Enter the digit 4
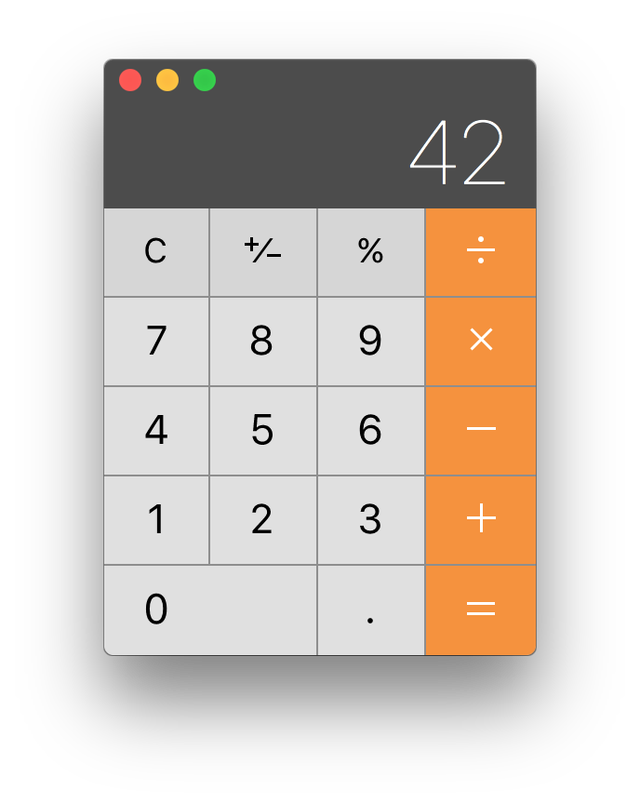640x804 pixels. [x=156, y=430]
